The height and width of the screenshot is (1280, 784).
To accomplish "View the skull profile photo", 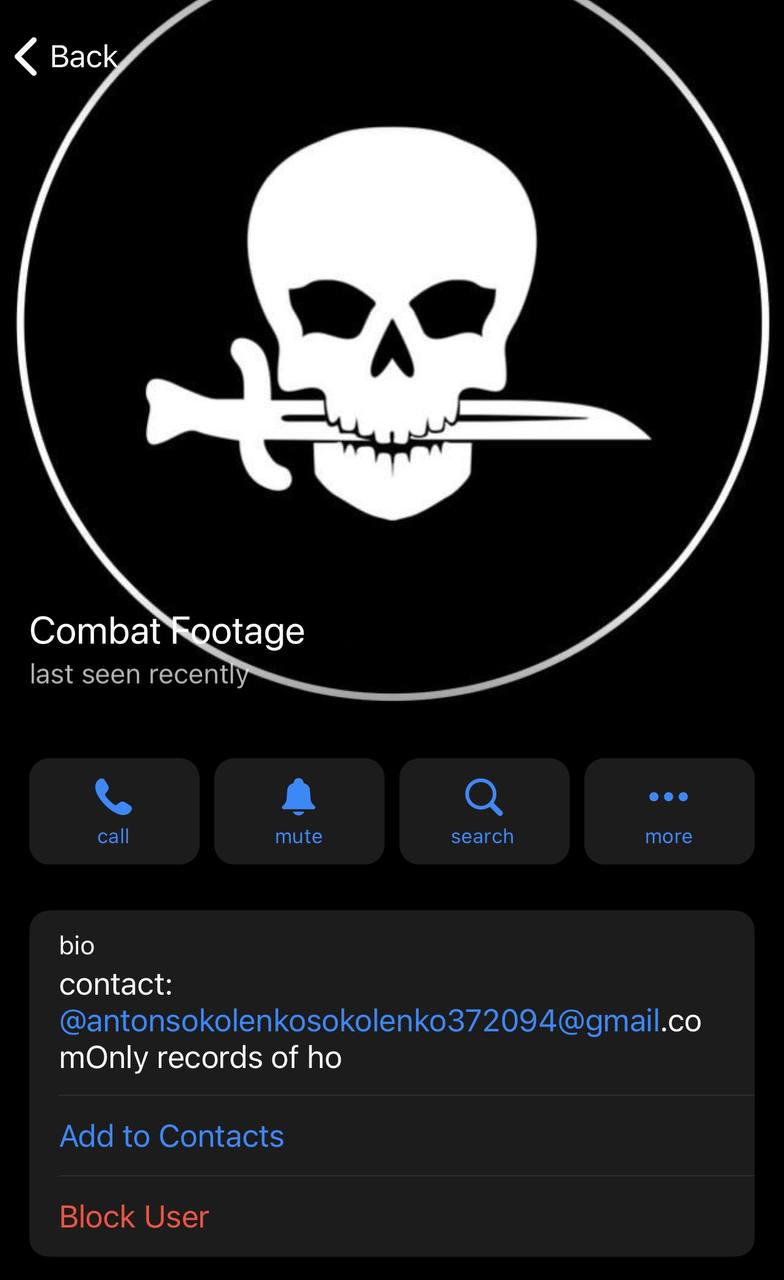I will click(x=393, y=330).
